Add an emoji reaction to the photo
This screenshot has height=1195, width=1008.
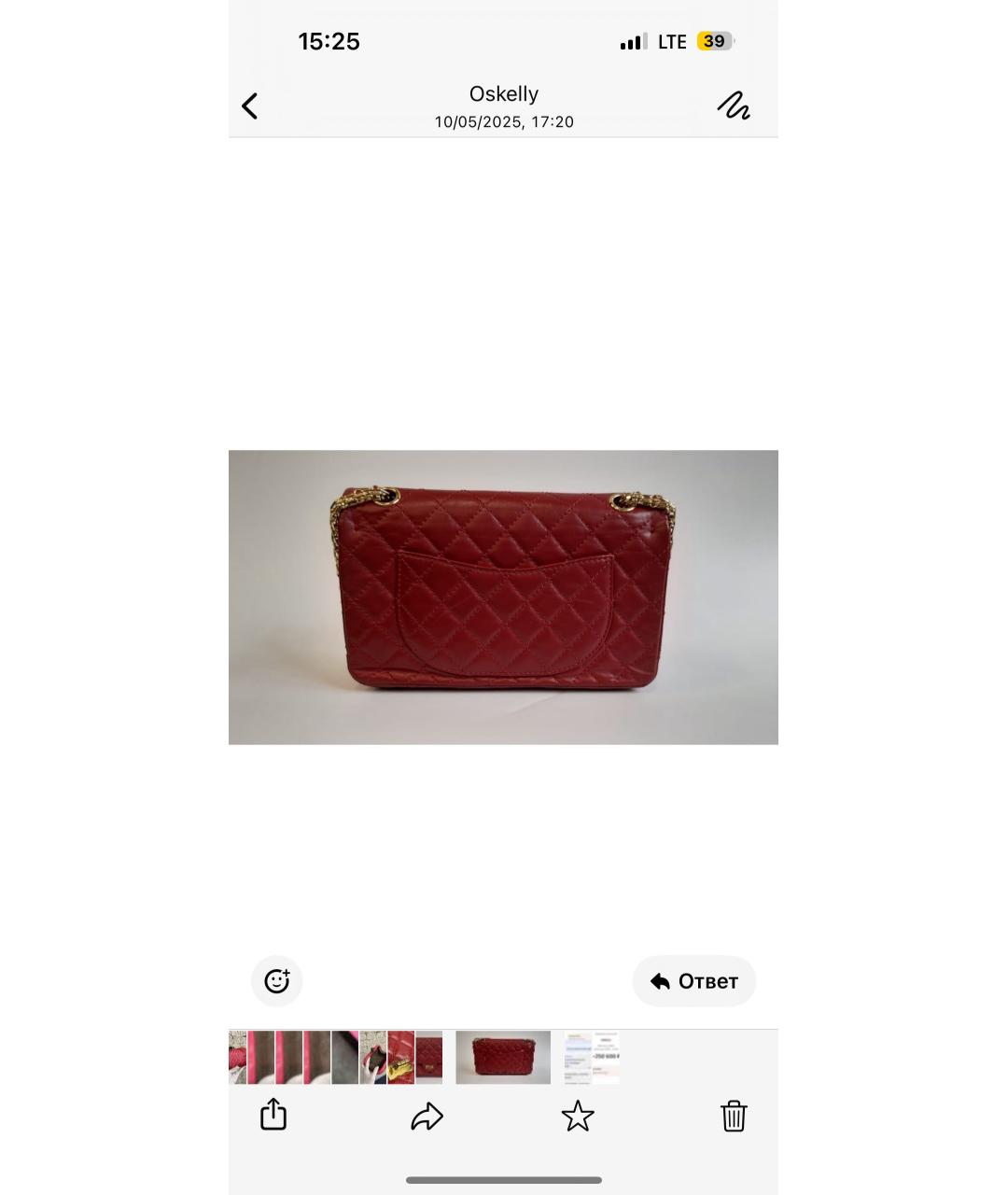click(276, 981)
